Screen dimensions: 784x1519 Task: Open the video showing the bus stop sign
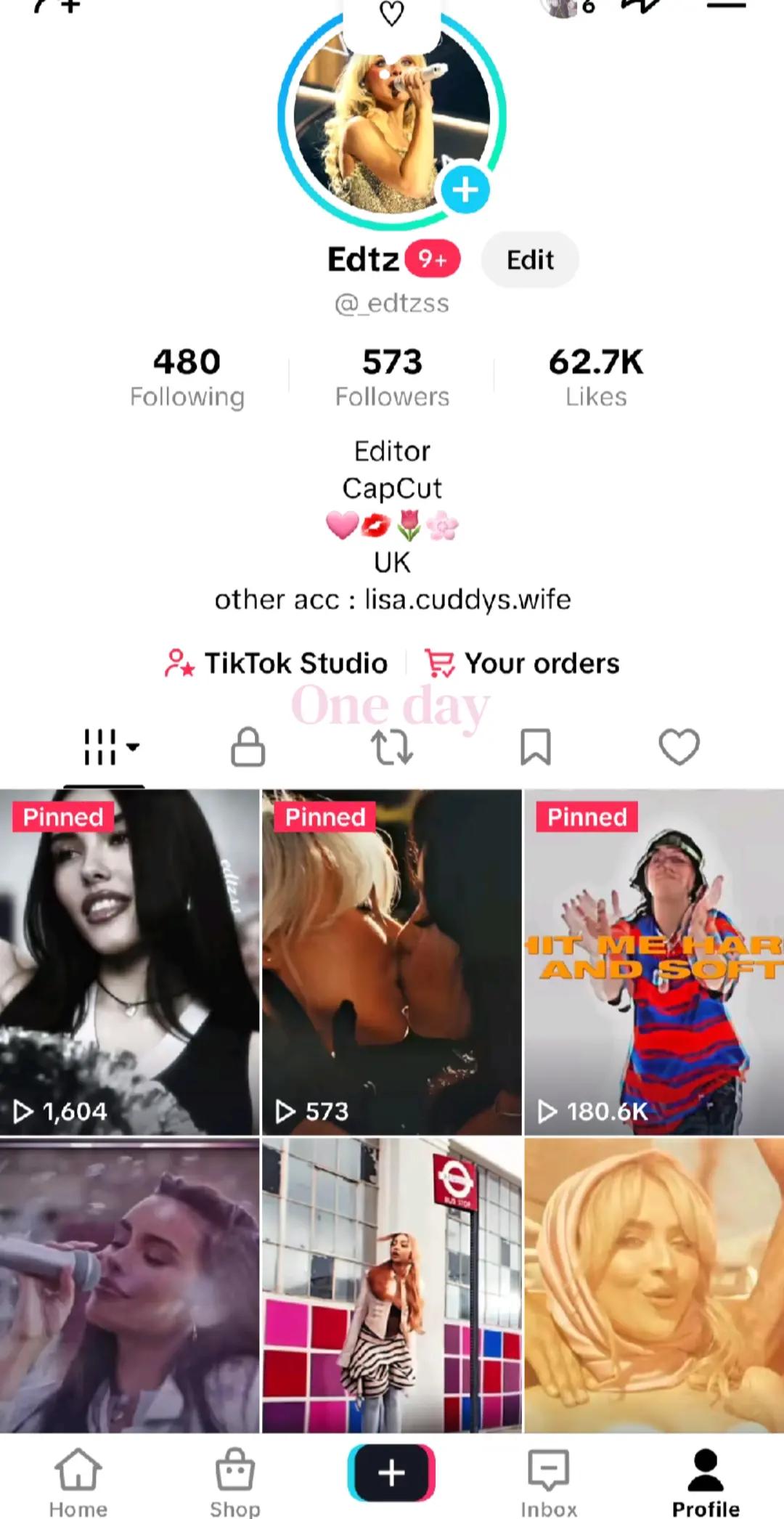pos(392,1285)
